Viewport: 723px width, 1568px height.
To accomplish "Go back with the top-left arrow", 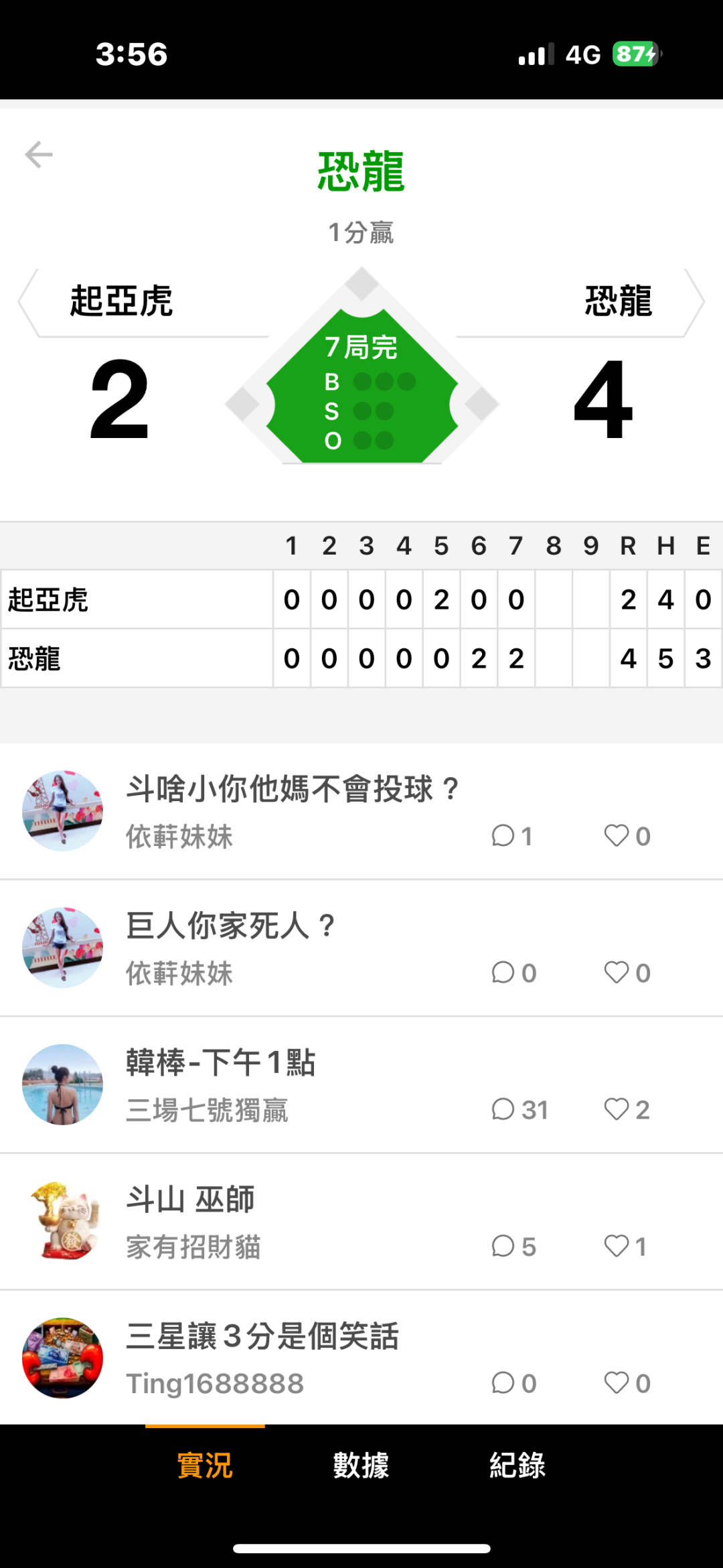I will [39, 155].
